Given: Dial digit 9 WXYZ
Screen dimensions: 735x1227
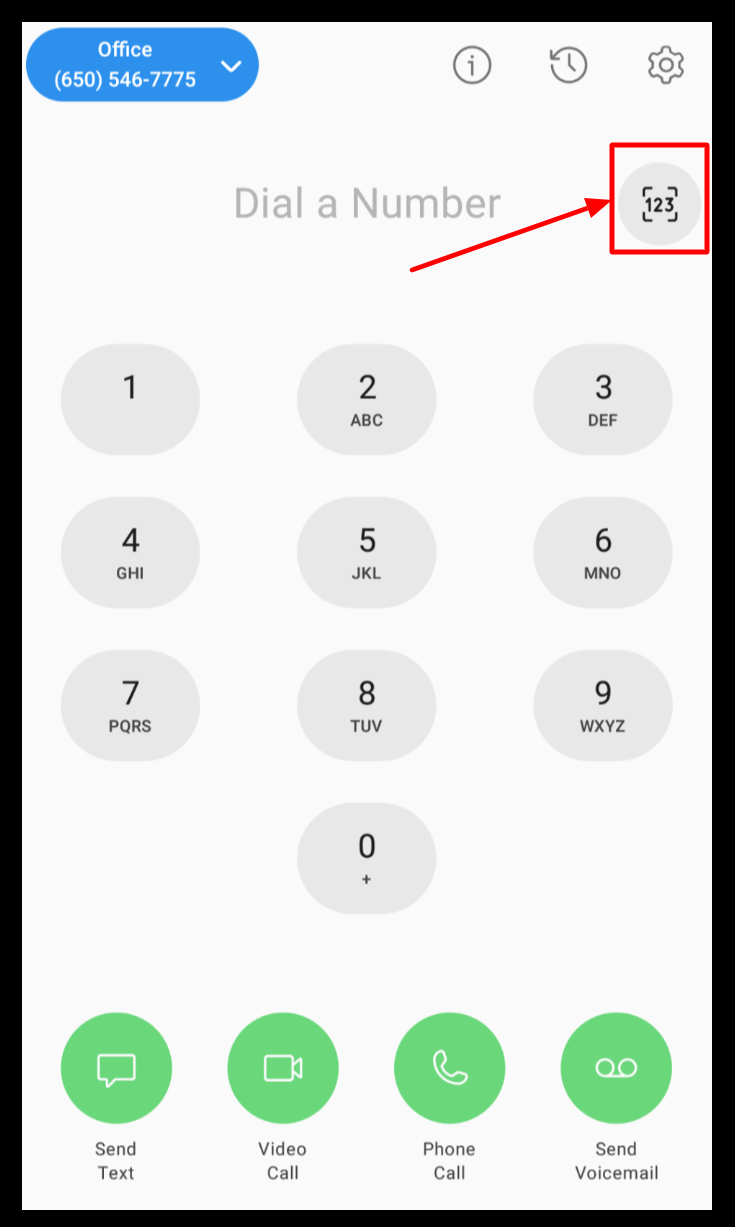Looking at the screenshot, I should coord(603,705).
